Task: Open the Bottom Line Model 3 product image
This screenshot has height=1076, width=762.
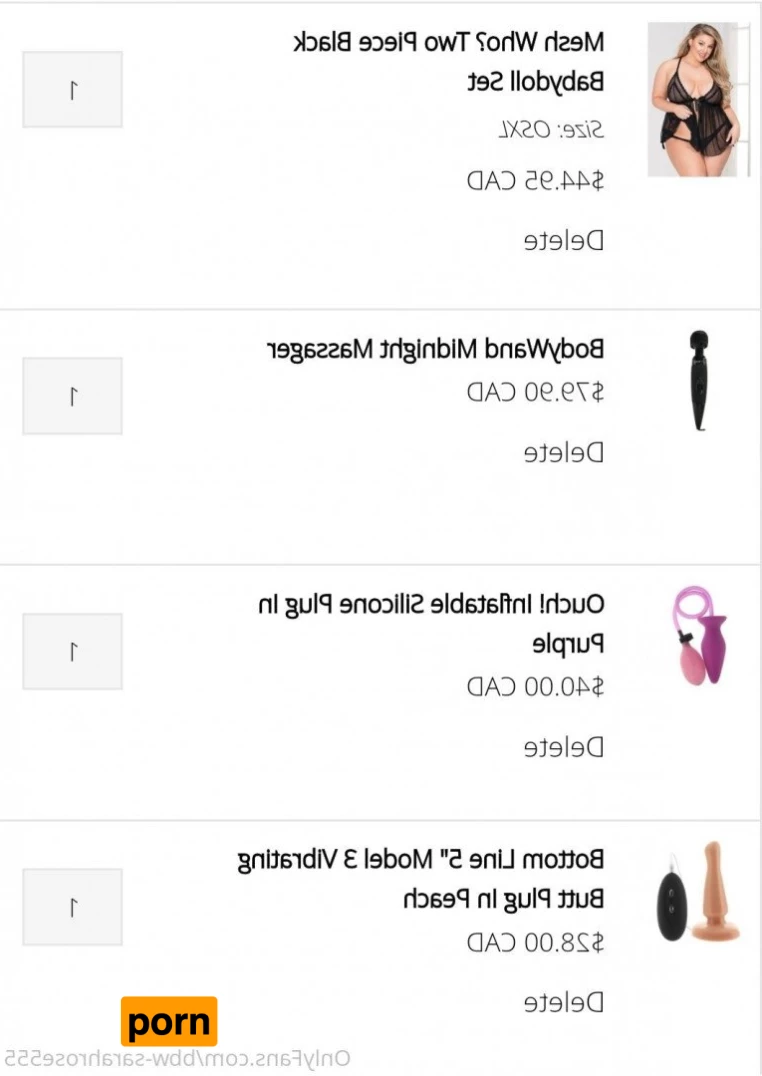Action: click(x=700, y=893)
